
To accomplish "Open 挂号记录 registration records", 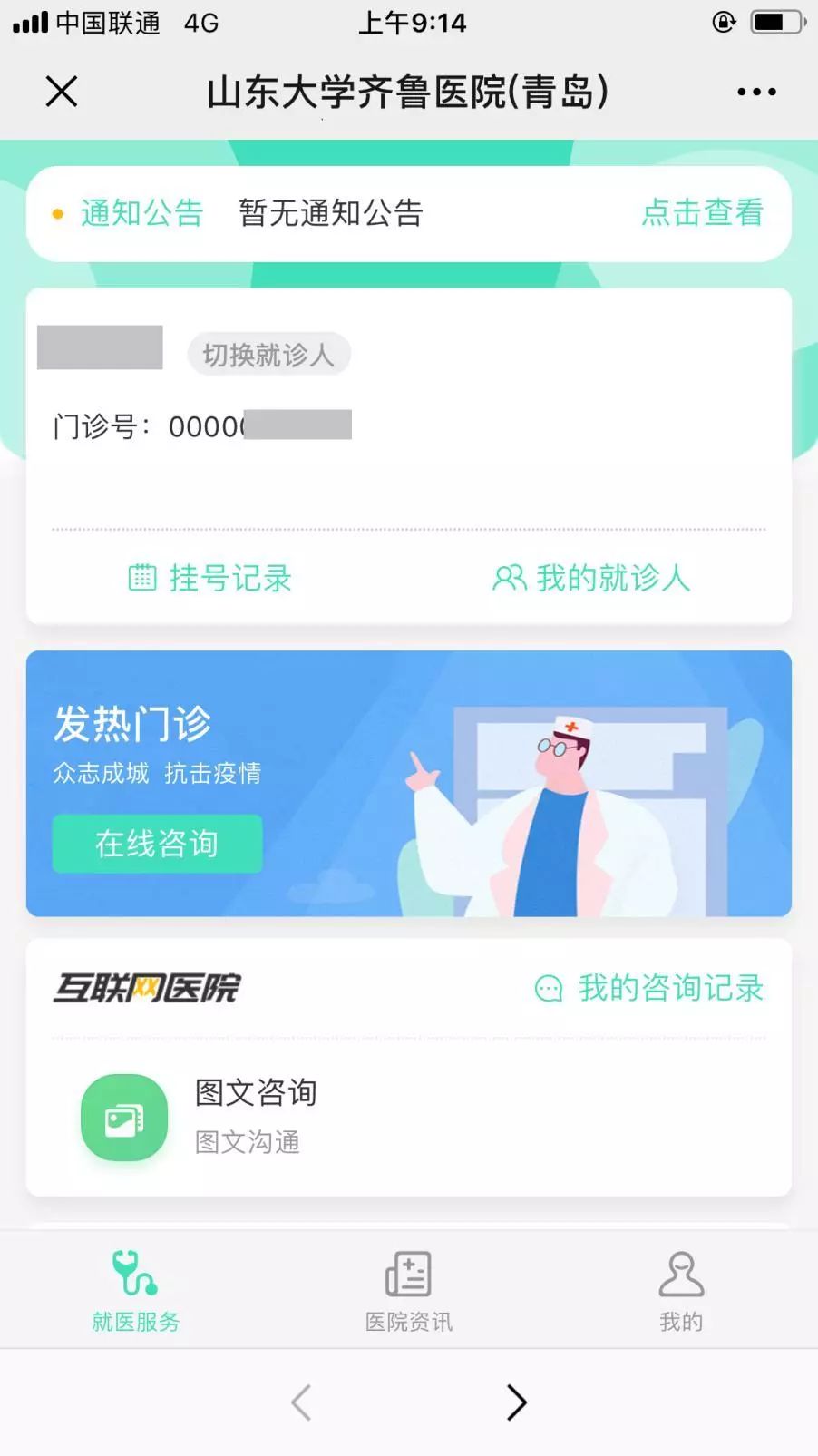I will click(x=210, y=578).
